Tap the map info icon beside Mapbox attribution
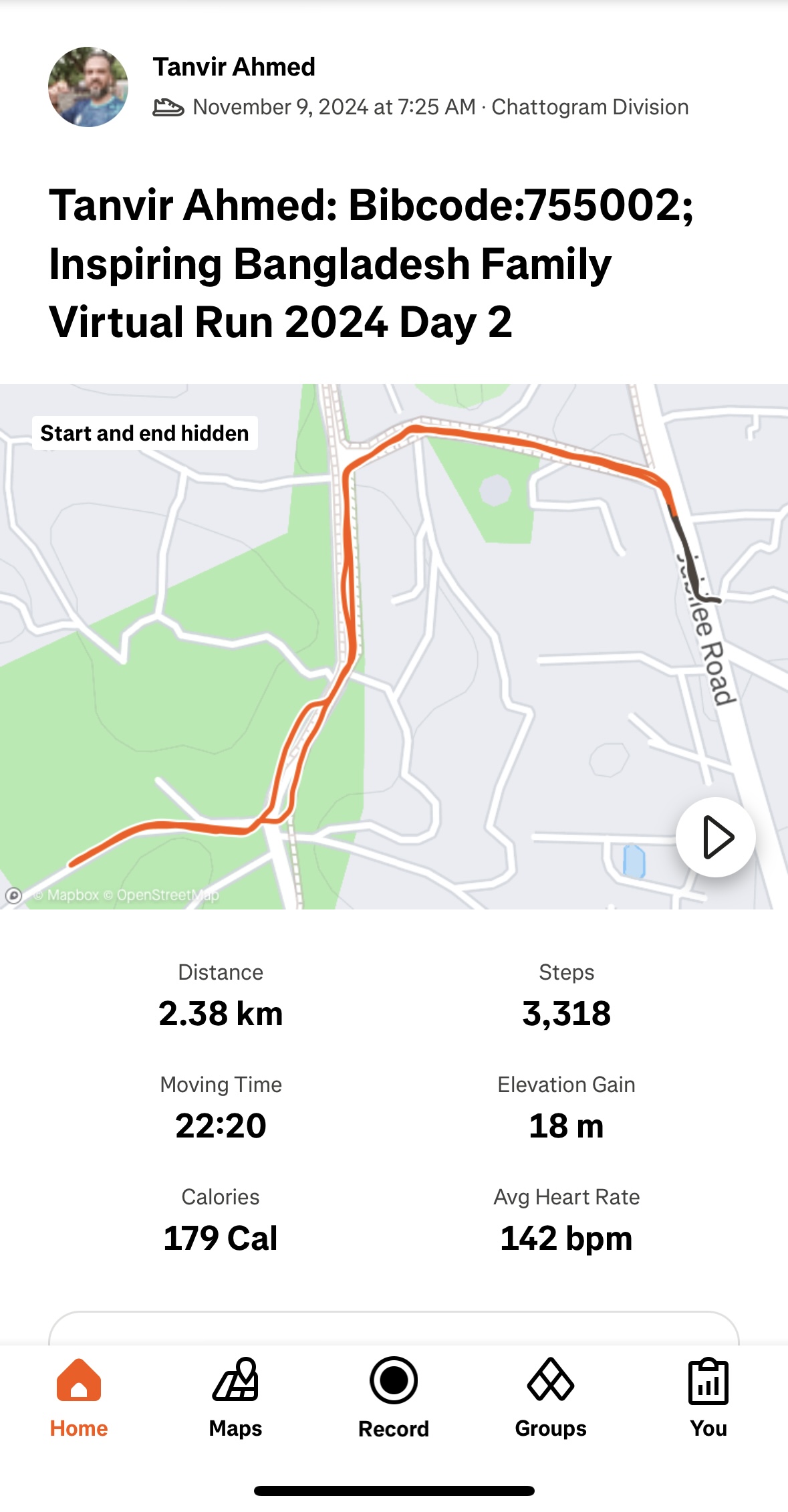788x1512 pixels. (x=14, y=895)
